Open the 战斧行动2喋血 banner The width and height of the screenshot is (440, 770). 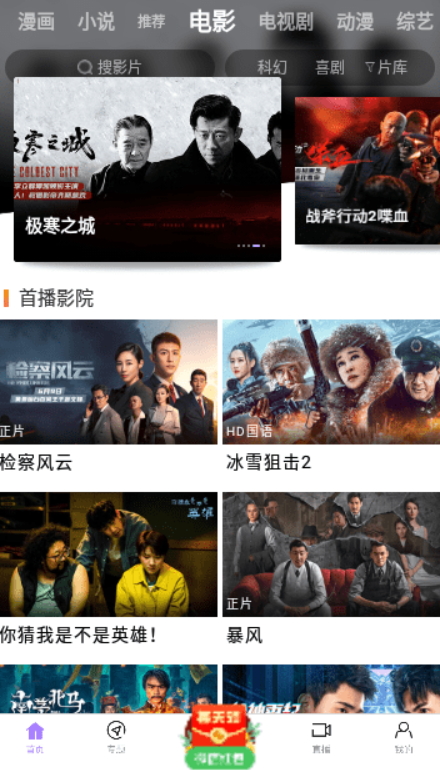pos(367,170)
